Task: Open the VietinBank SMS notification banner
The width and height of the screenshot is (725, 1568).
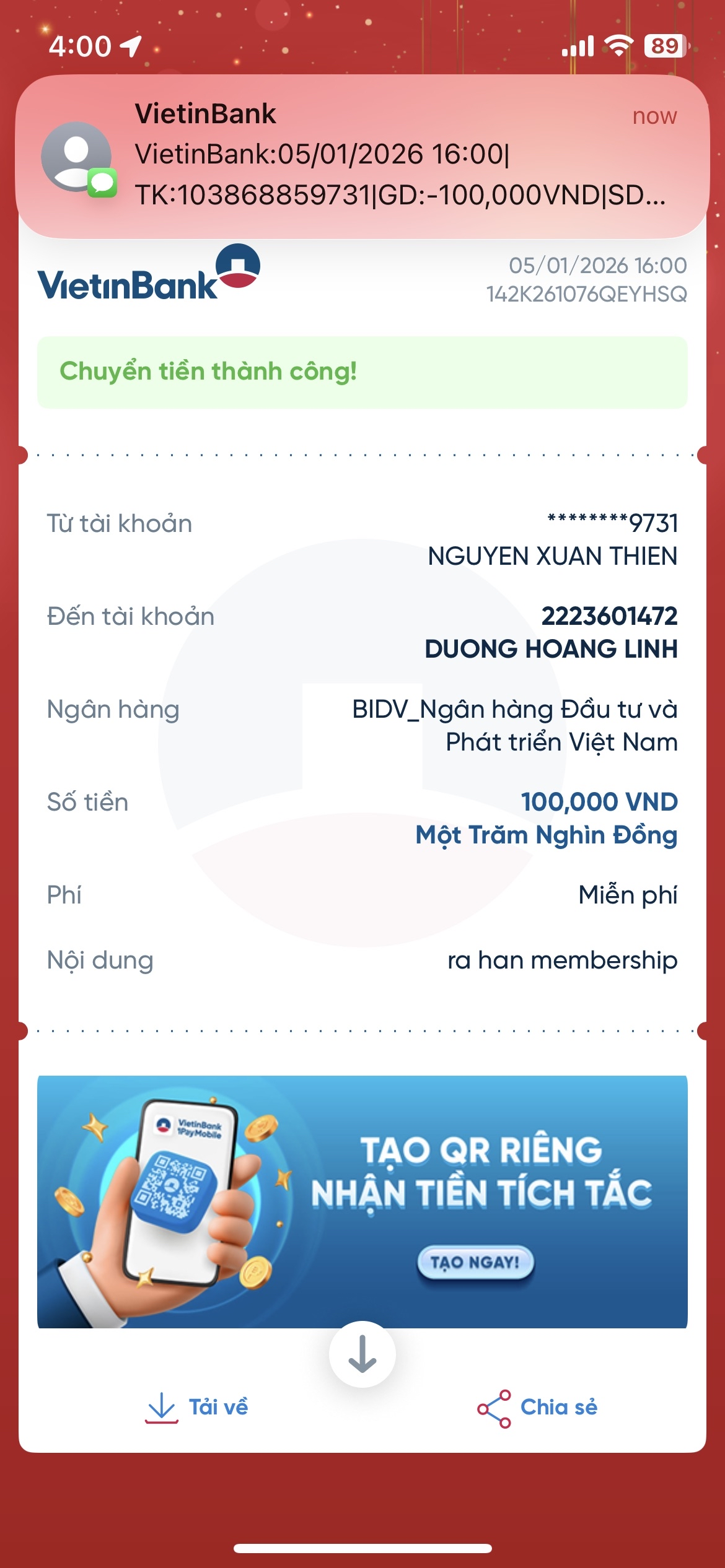Action: coord(362,156)
